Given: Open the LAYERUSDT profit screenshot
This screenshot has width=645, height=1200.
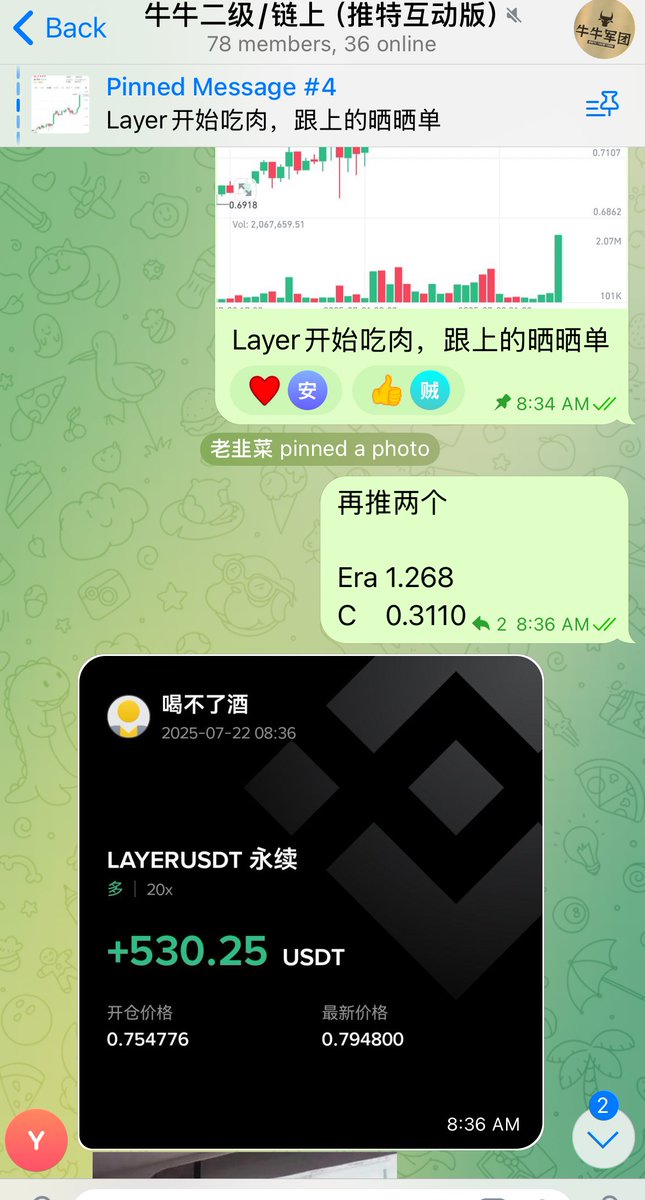Looking at the screenshot, I should pos(310,900).
